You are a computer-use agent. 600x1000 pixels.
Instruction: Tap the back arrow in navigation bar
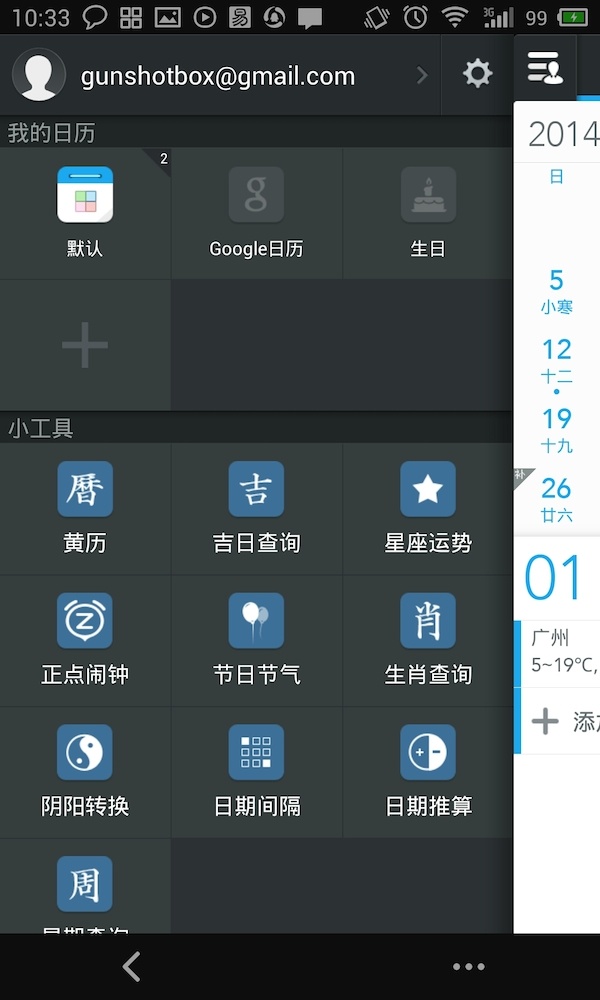pos(131,966)
